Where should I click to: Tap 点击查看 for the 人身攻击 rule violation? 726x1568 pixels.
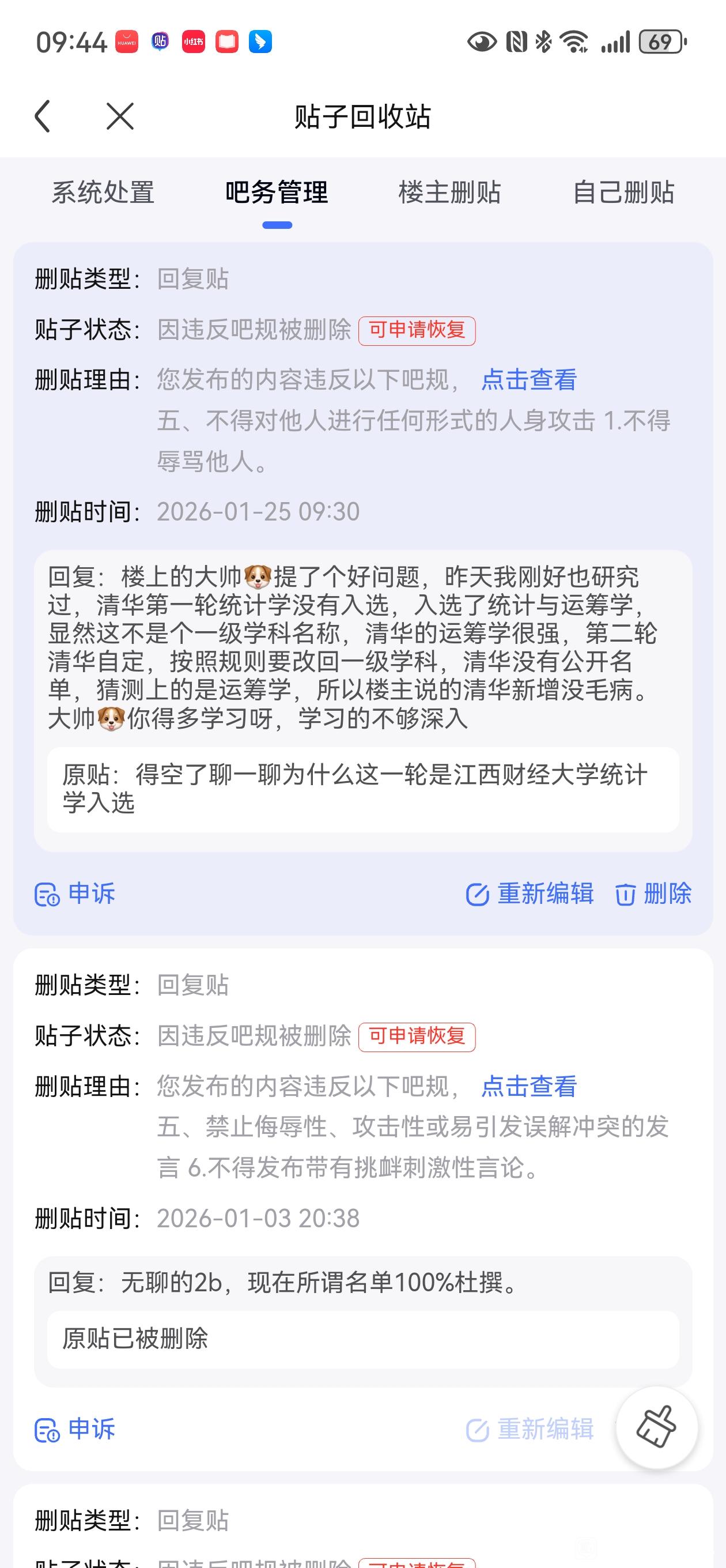(x=528, y=380)
